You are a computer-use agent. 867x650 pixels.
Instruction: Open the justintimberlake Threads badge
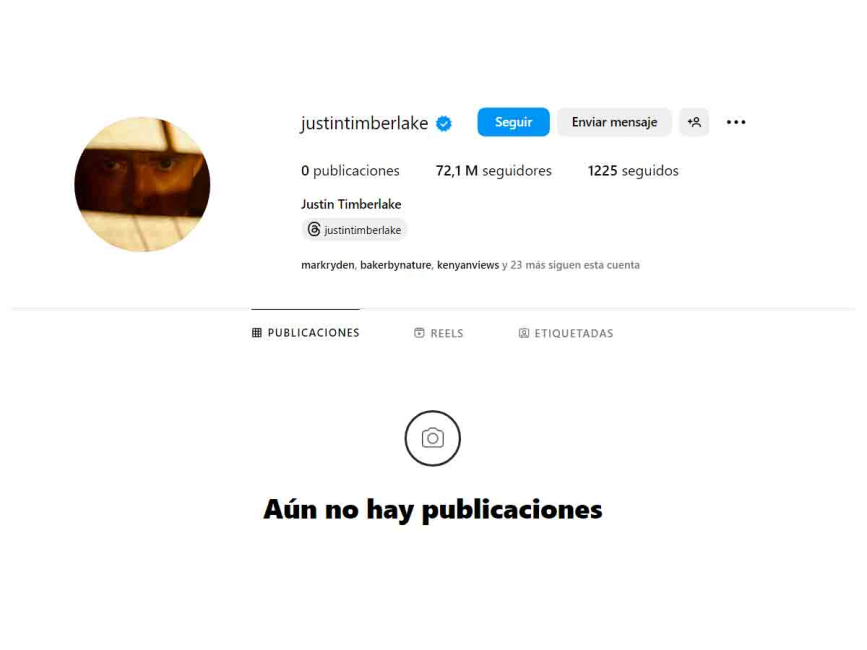(355, 230)
